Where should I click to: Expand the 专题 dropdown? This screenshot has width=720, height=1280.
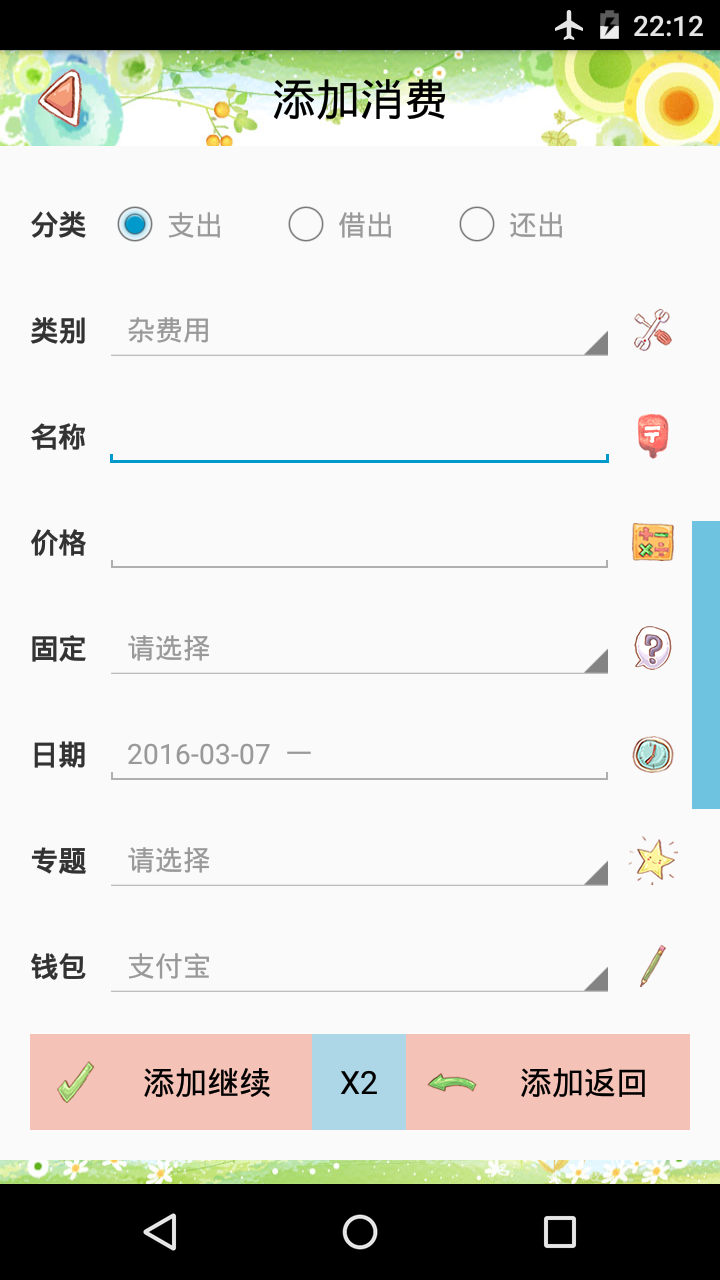coord(359,861)
